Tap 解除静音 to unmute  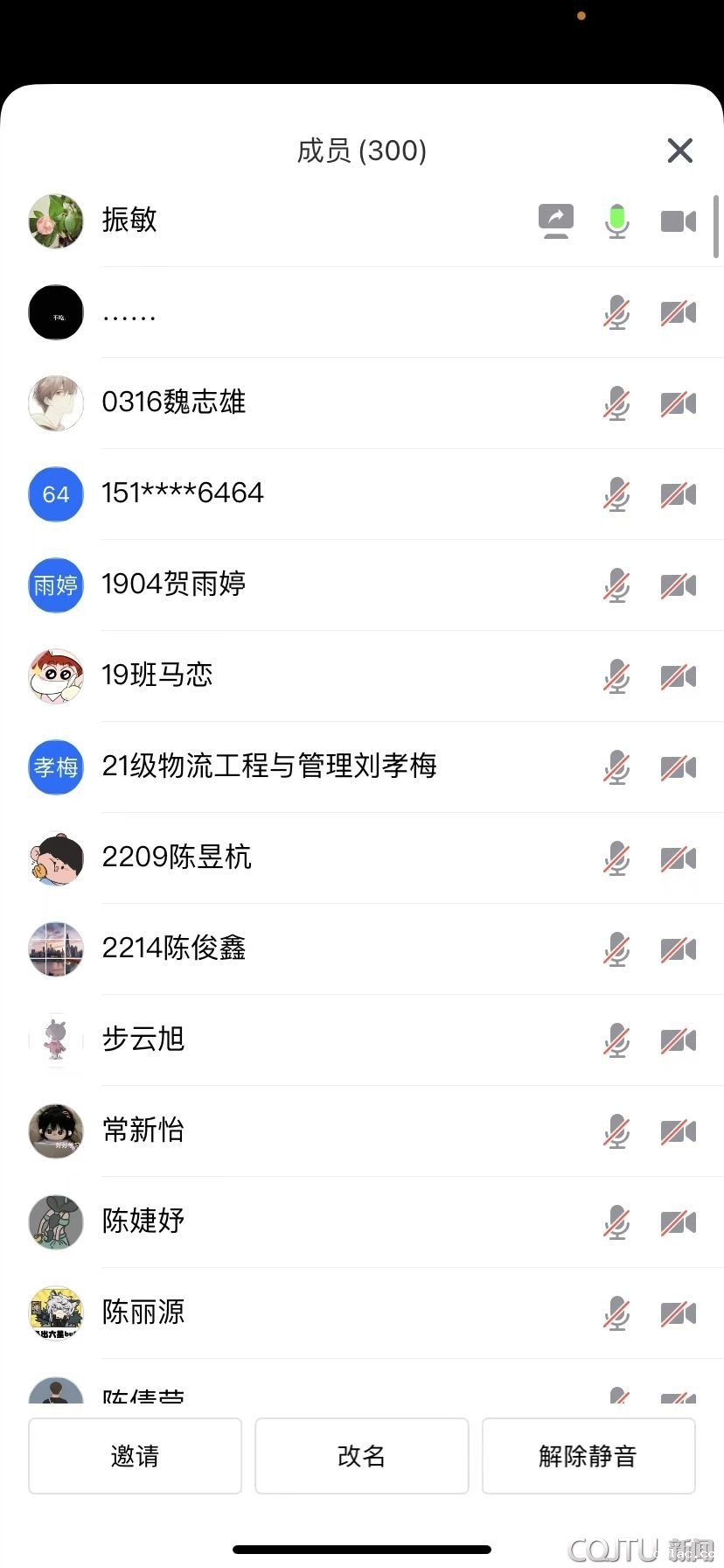tap(588, 1456)
